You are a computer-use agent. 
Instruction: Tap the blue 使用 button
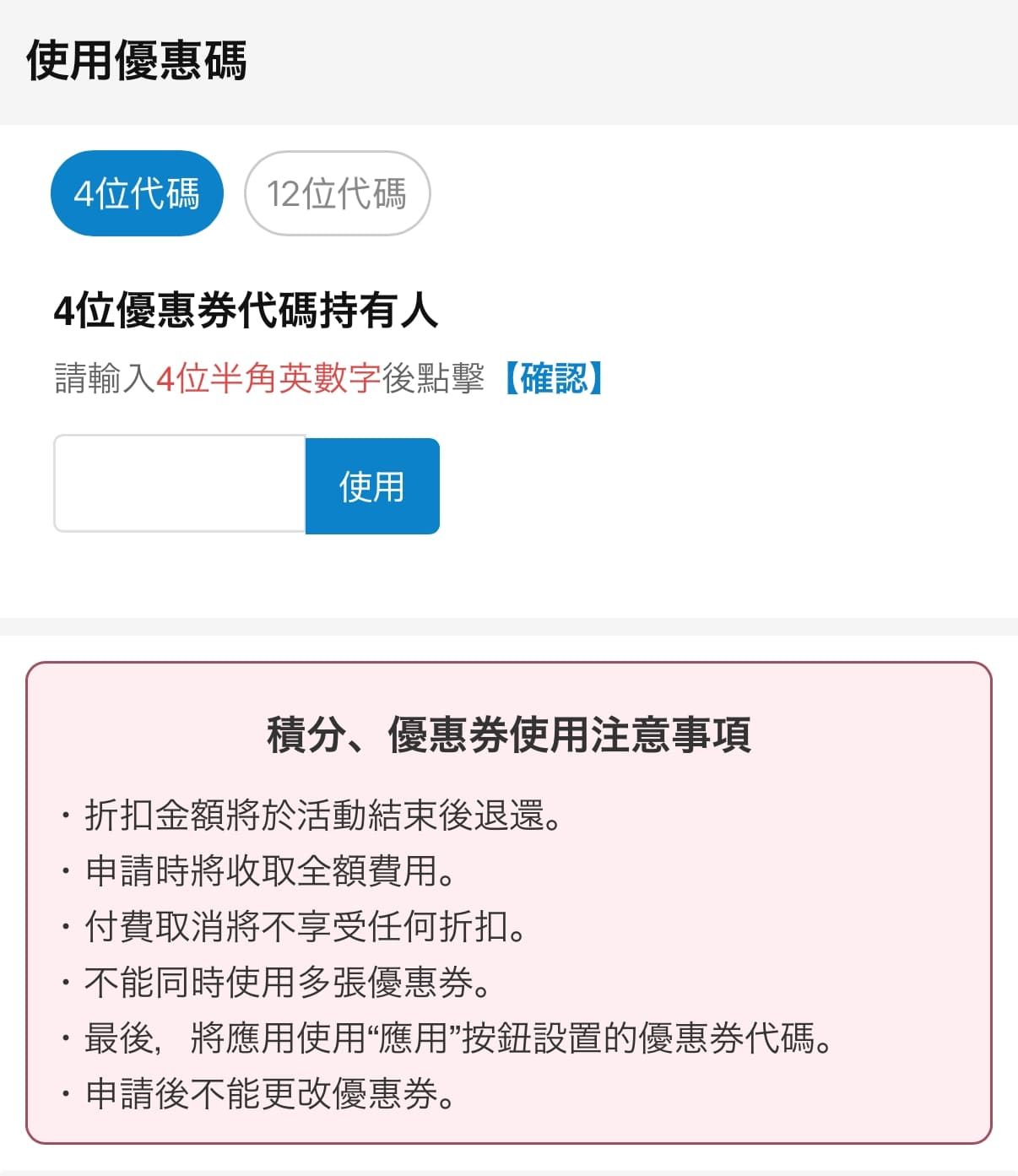coord(372,486)
